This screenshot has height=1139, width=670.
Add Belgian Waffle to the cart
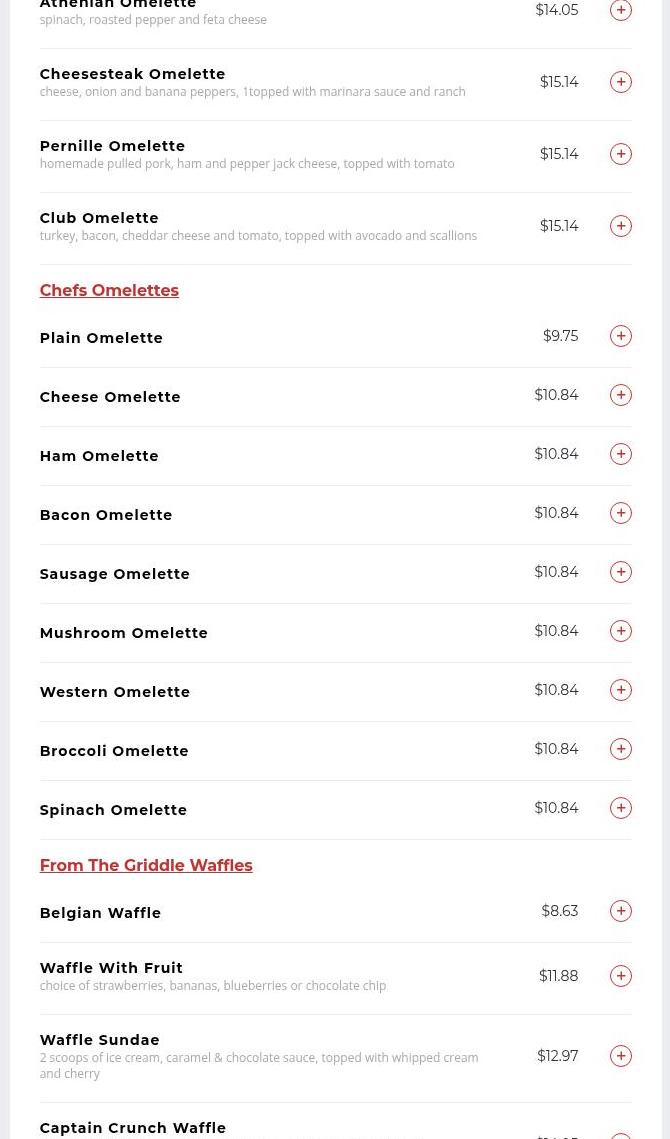coord(621,911)
